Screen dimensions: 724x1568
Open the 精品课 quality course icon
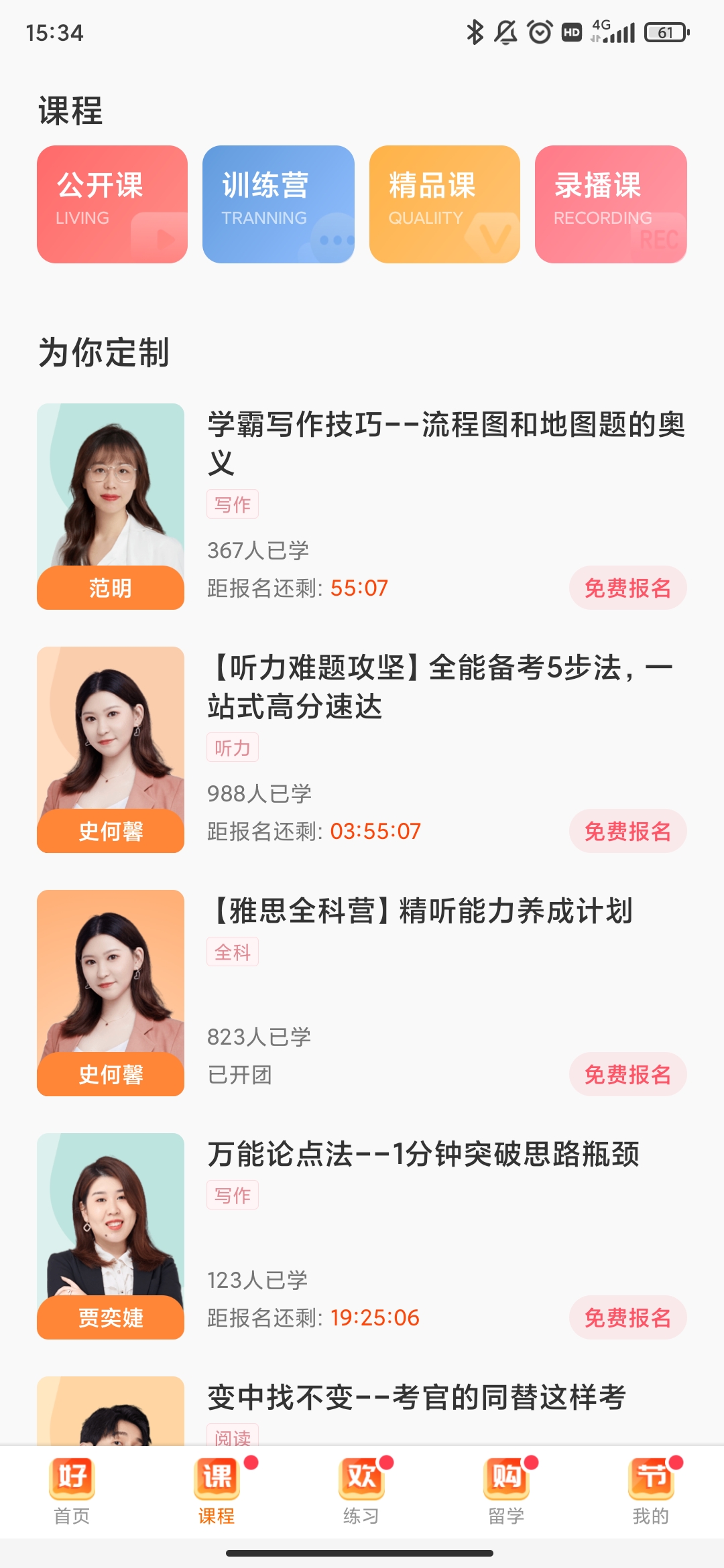(444, 203)
